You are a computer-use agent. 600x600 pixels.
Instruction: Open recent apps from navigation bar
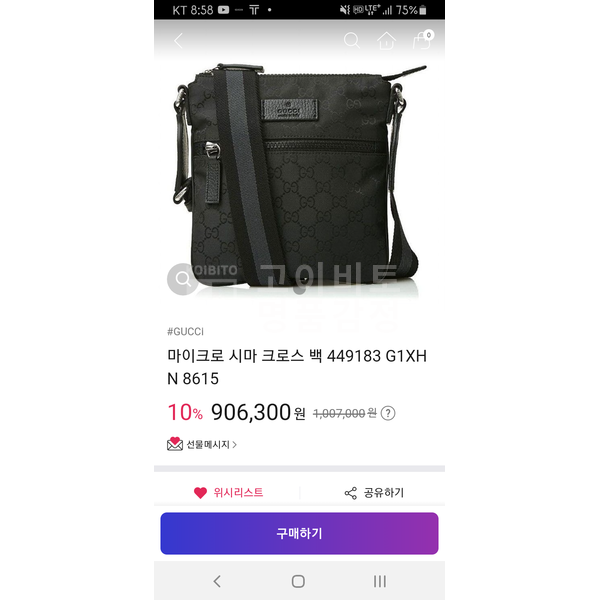point(380,581)
